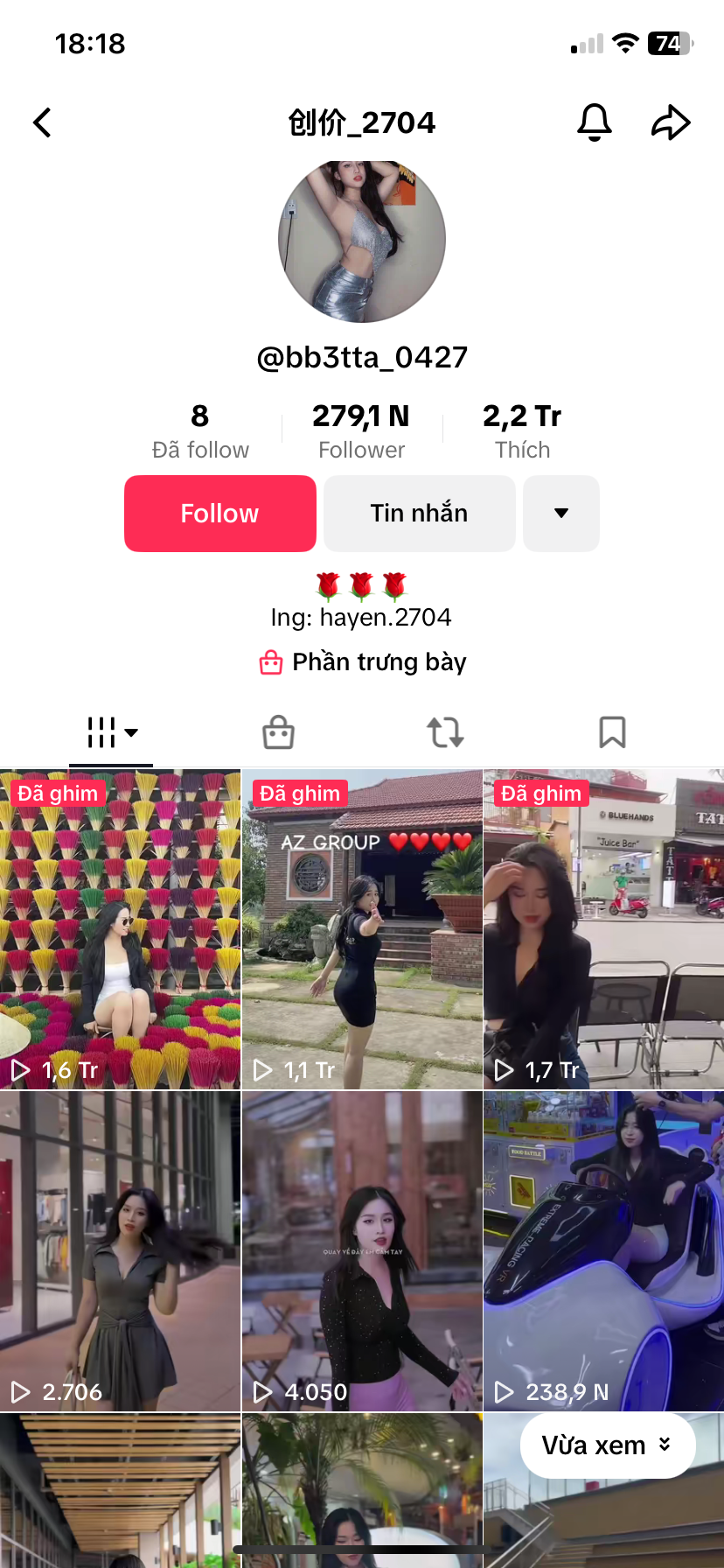Tap the Vừa xem button
The image size is (724, 1568).
(607, 1445)
